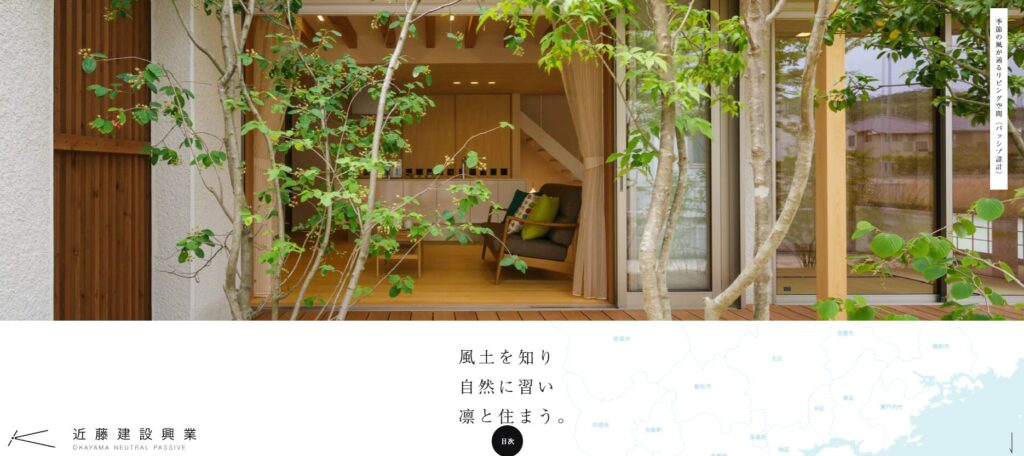Open the 目次 table of contents button

507,440
